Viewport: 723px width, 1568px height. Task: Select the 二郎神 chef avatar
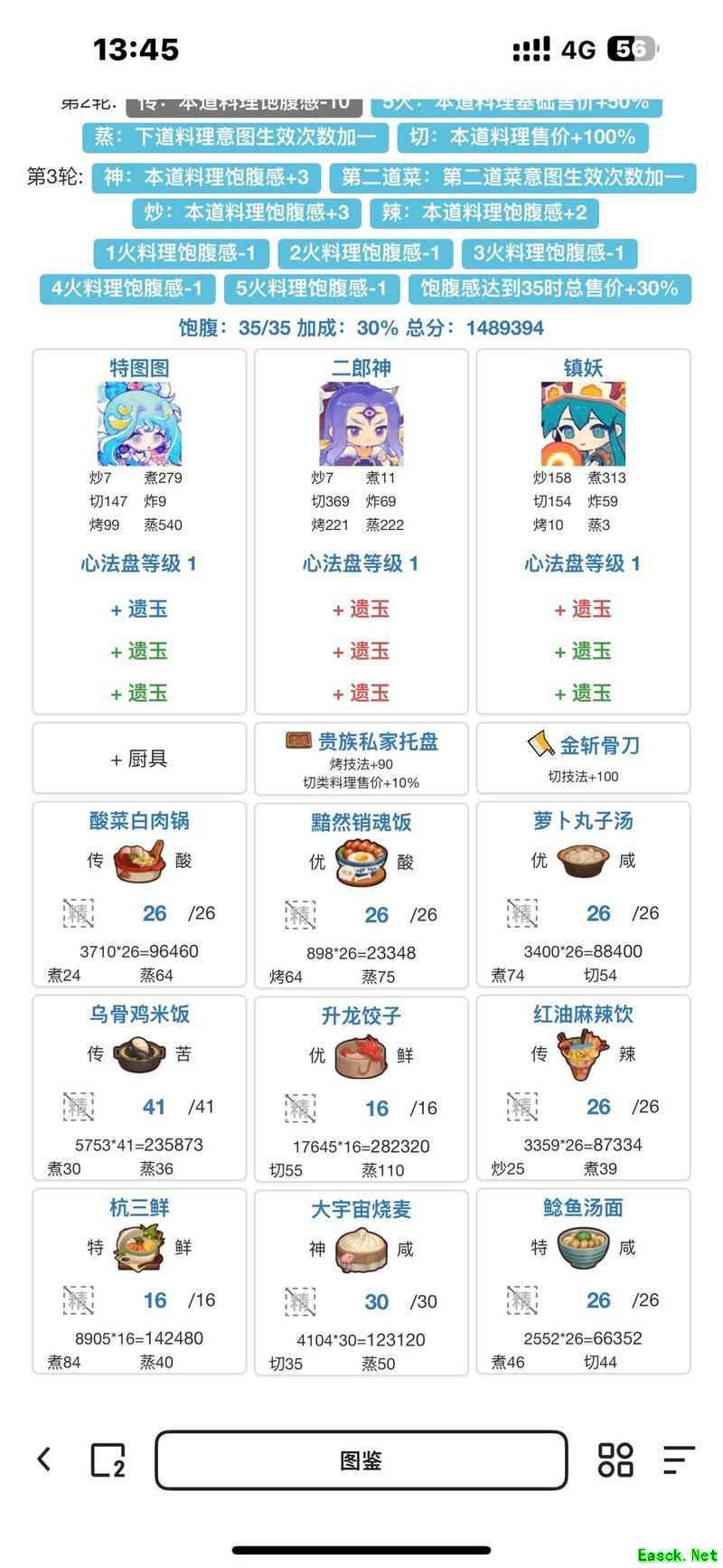[361, 423]
